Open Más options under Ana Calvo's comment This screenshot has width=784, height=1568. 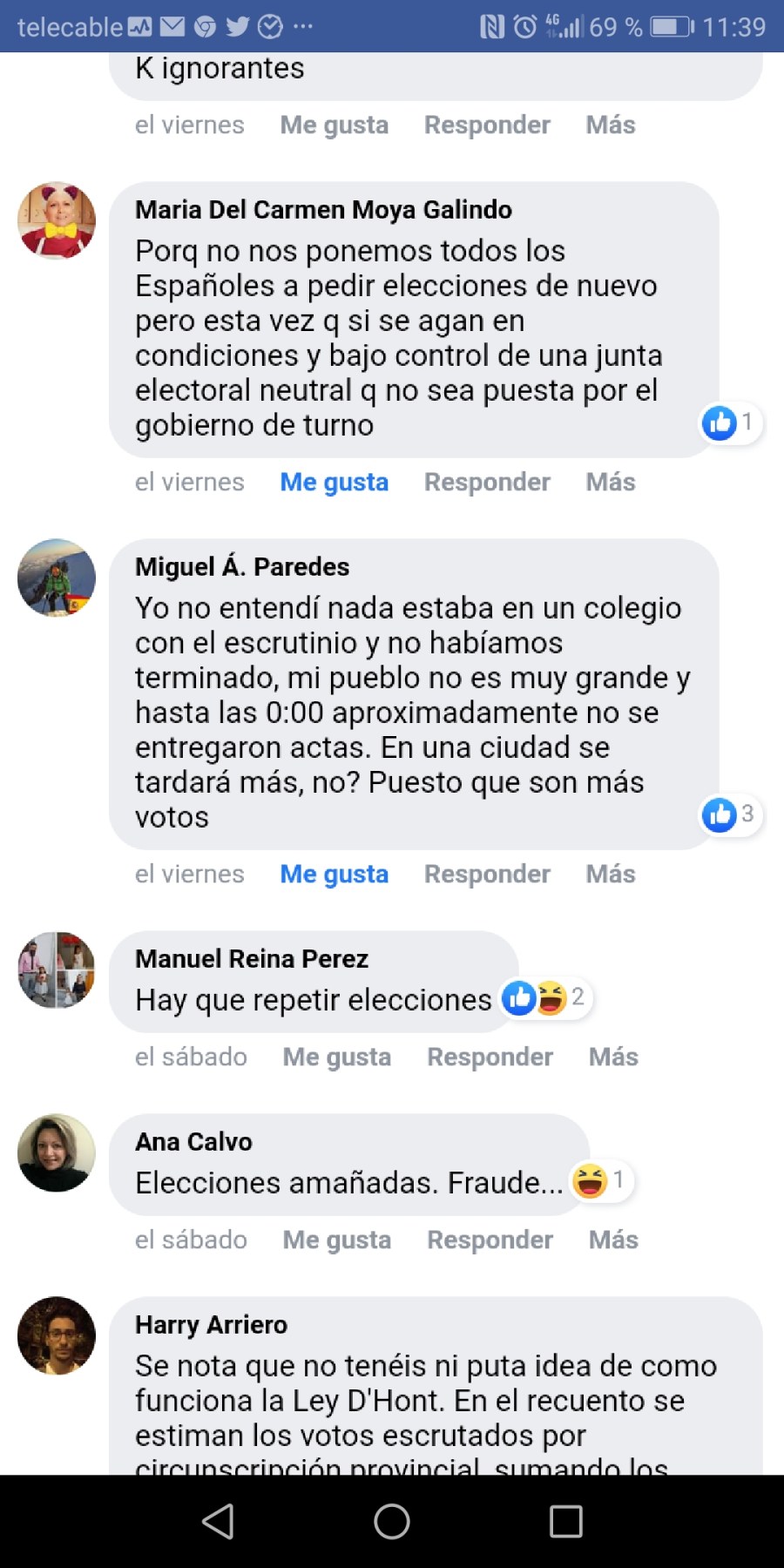613,1240
